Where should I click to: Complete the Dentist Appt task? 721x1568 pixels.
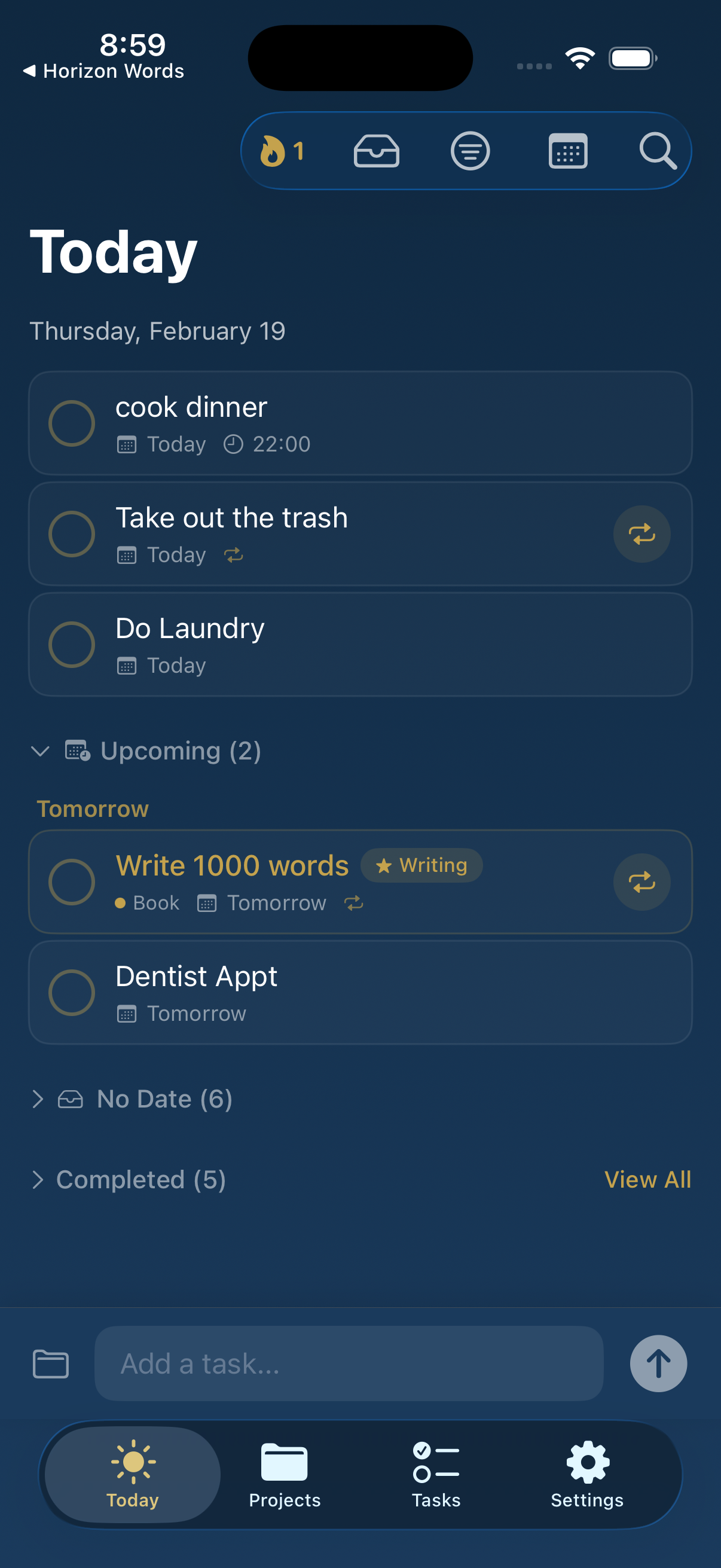pyautogui.click(x=71, y=992)
